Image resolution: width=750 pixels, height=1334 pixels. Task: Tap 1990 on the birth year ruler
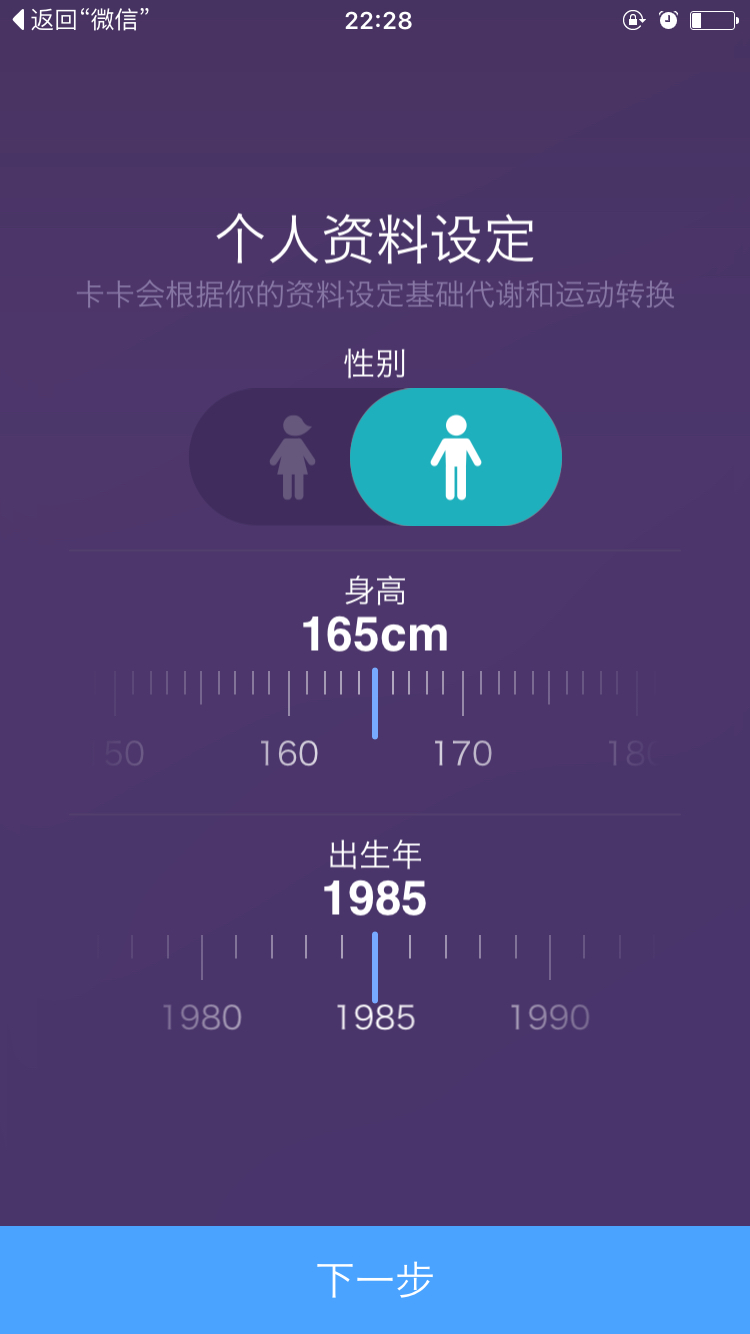(x=550, y=1017)
